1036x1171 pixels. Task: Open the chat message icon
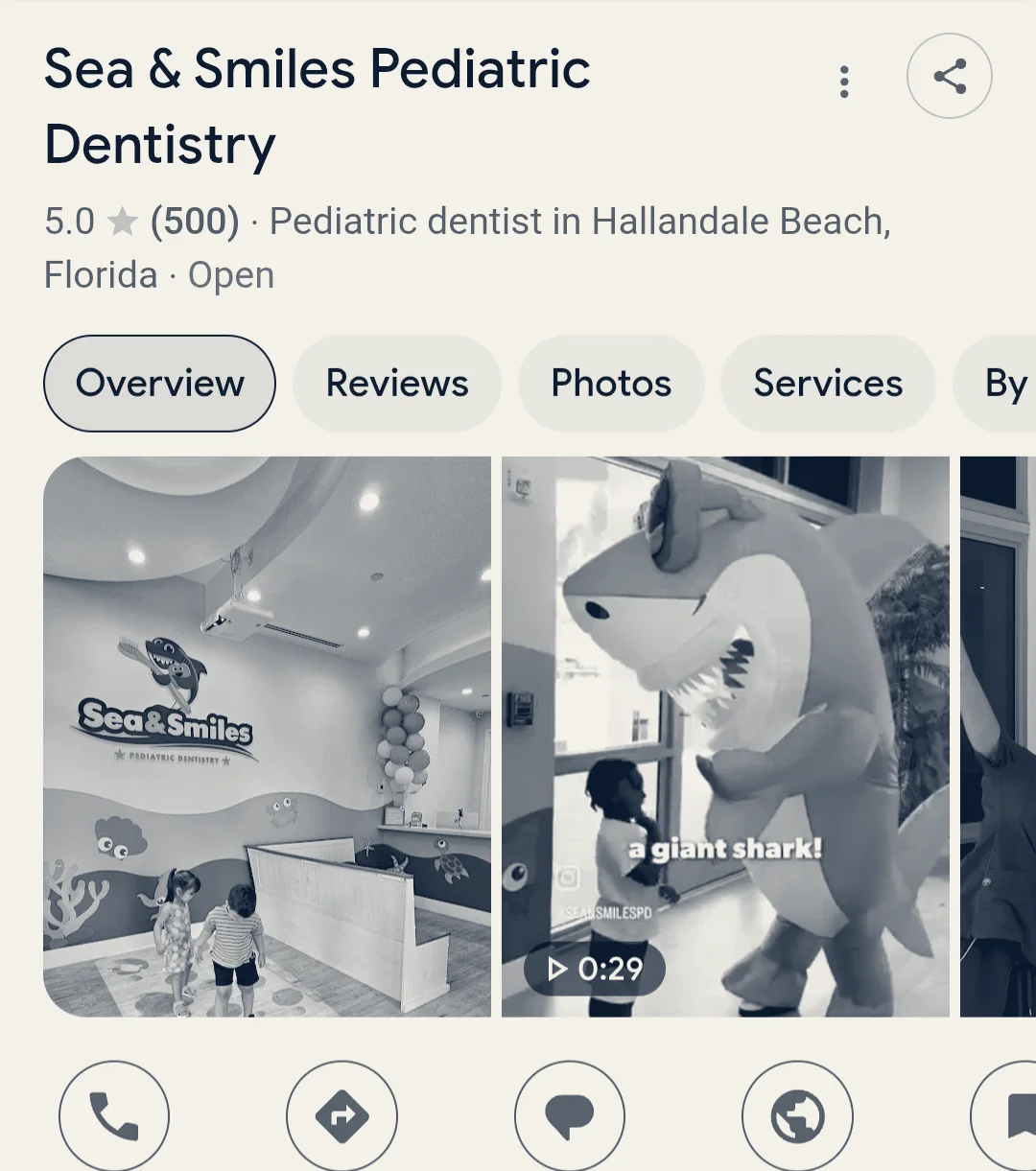pyautogui.click(x=570, y=1116)
